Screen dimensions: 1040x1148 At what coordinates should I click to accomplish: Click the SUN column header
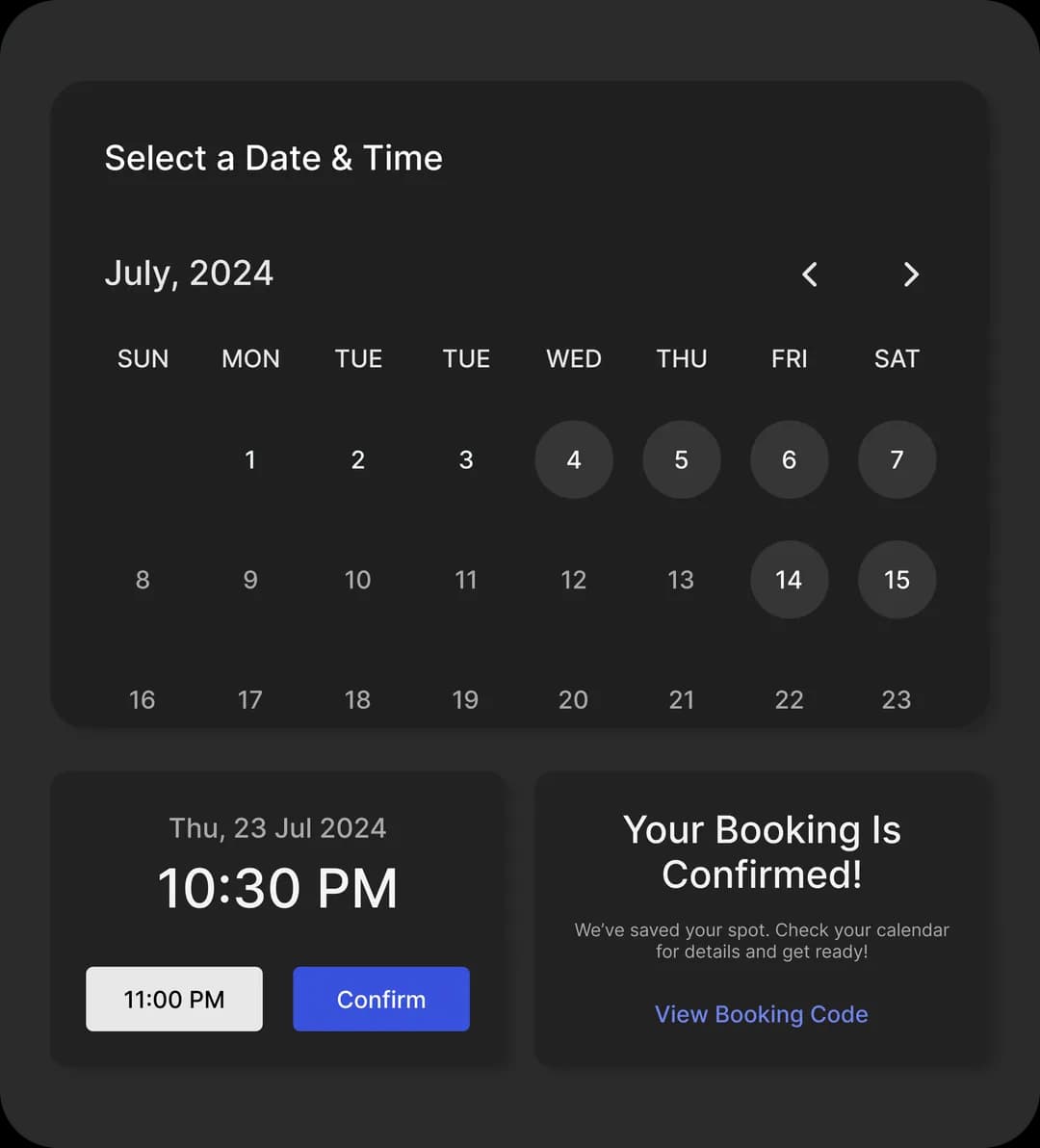tap(143, 359)
